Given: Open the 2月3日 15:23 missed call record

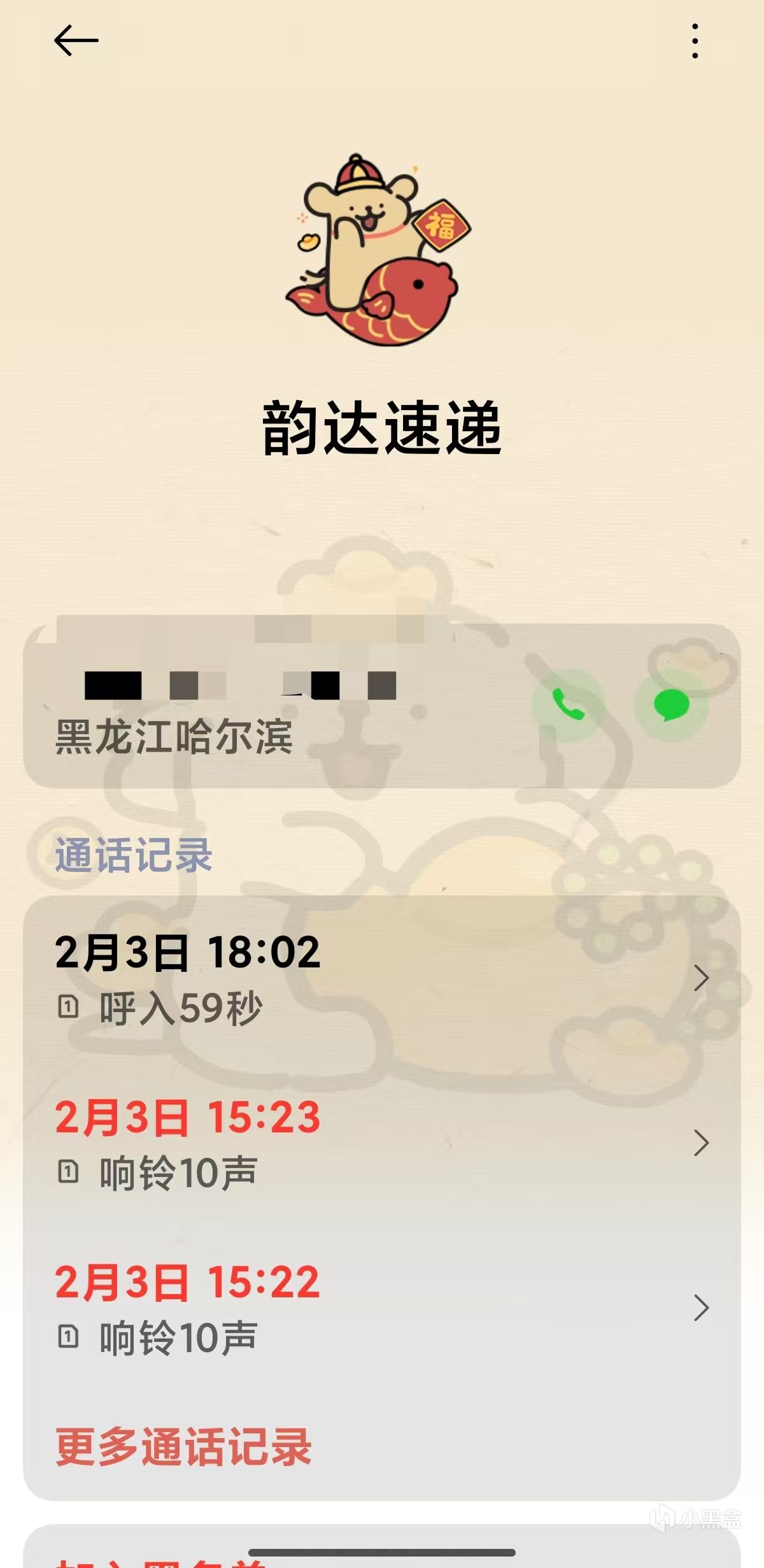Looking at the screenshot, I should (x=382, y=1143).
